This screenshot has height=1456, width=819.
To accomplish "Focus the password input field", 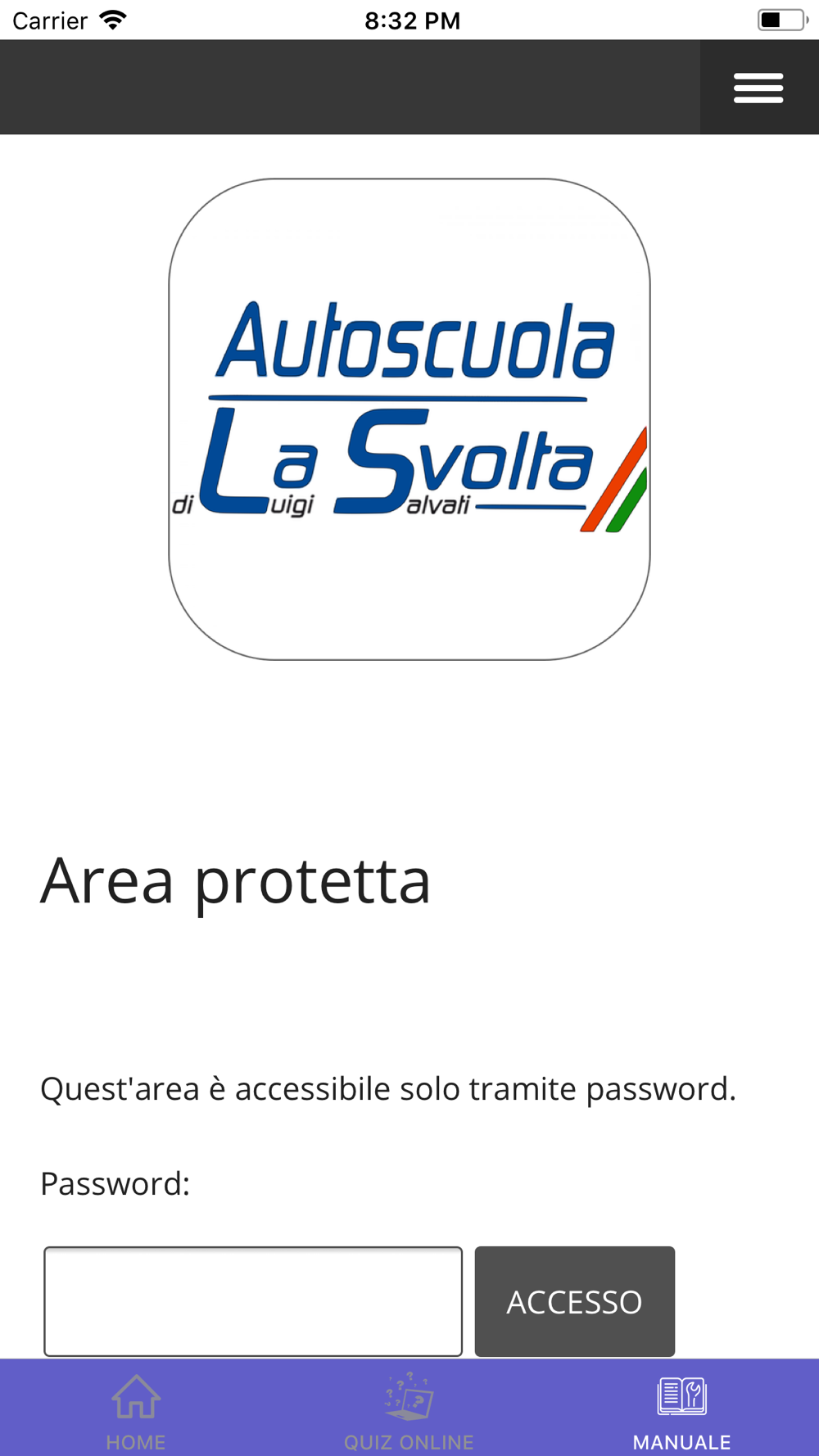I will (253, 1301).
